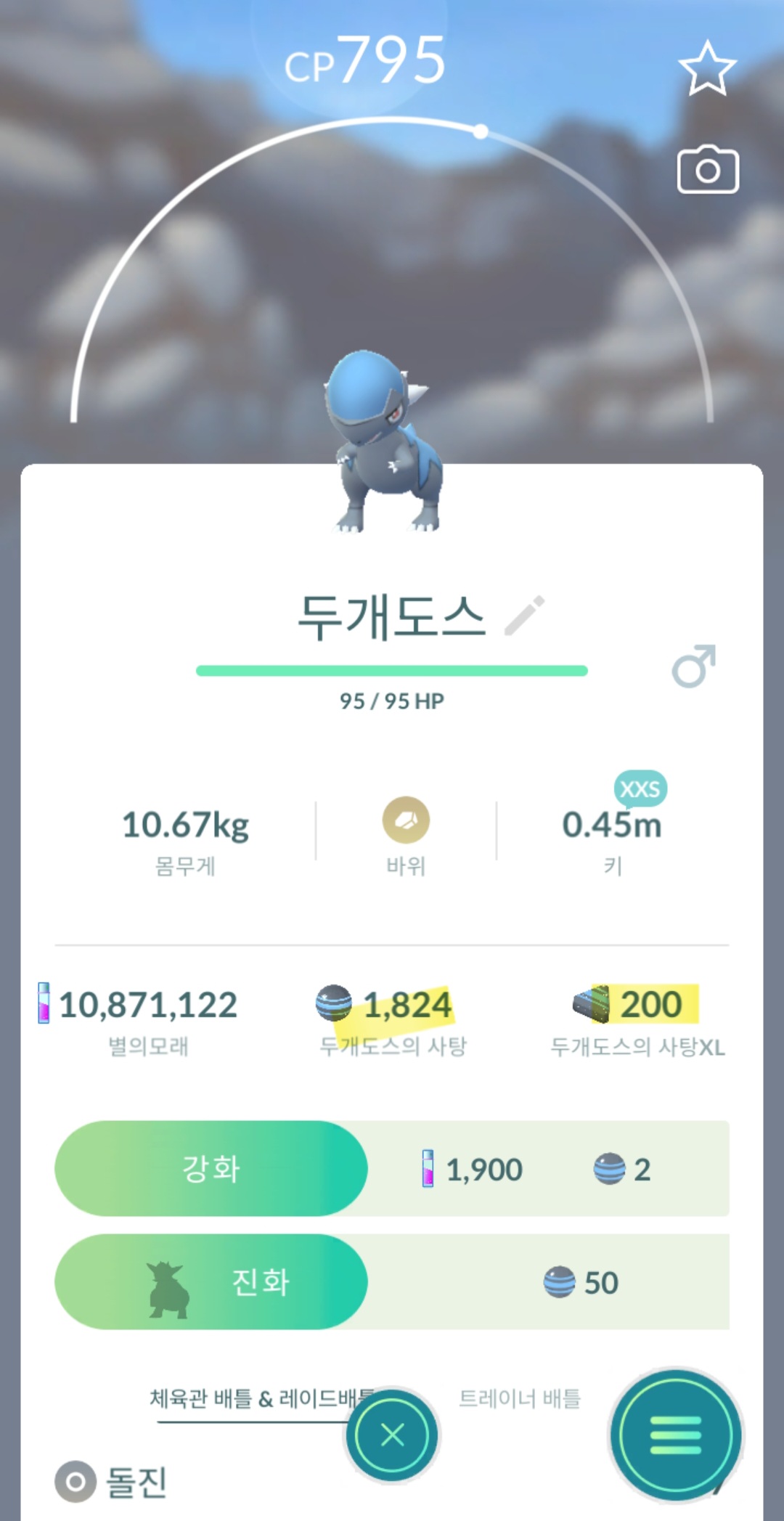
Task: Open the AR camera for this Pokémon
Action: 708,171
